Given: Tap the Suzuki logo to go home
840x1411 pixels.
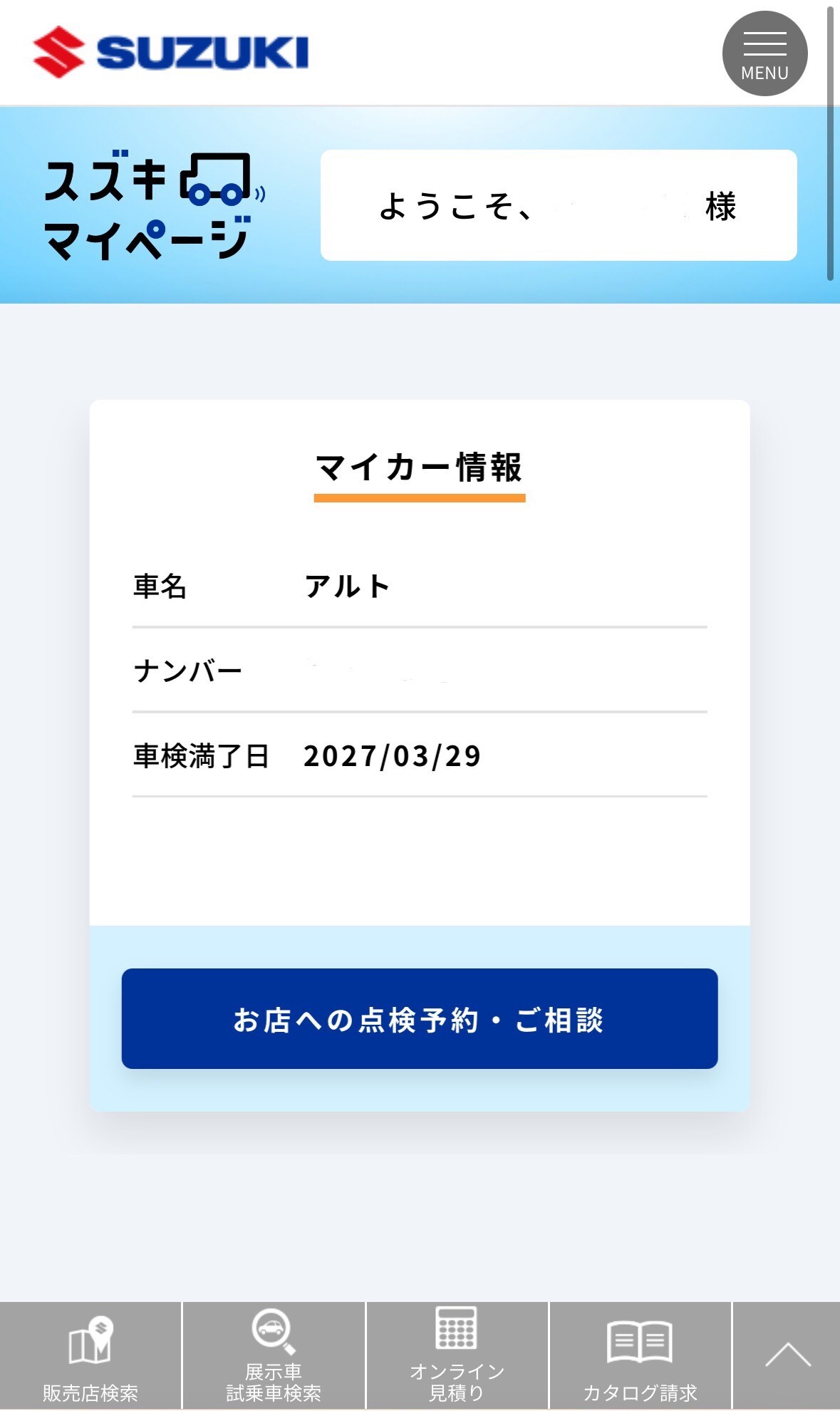Looking at the screenshot, I should 171,52.
